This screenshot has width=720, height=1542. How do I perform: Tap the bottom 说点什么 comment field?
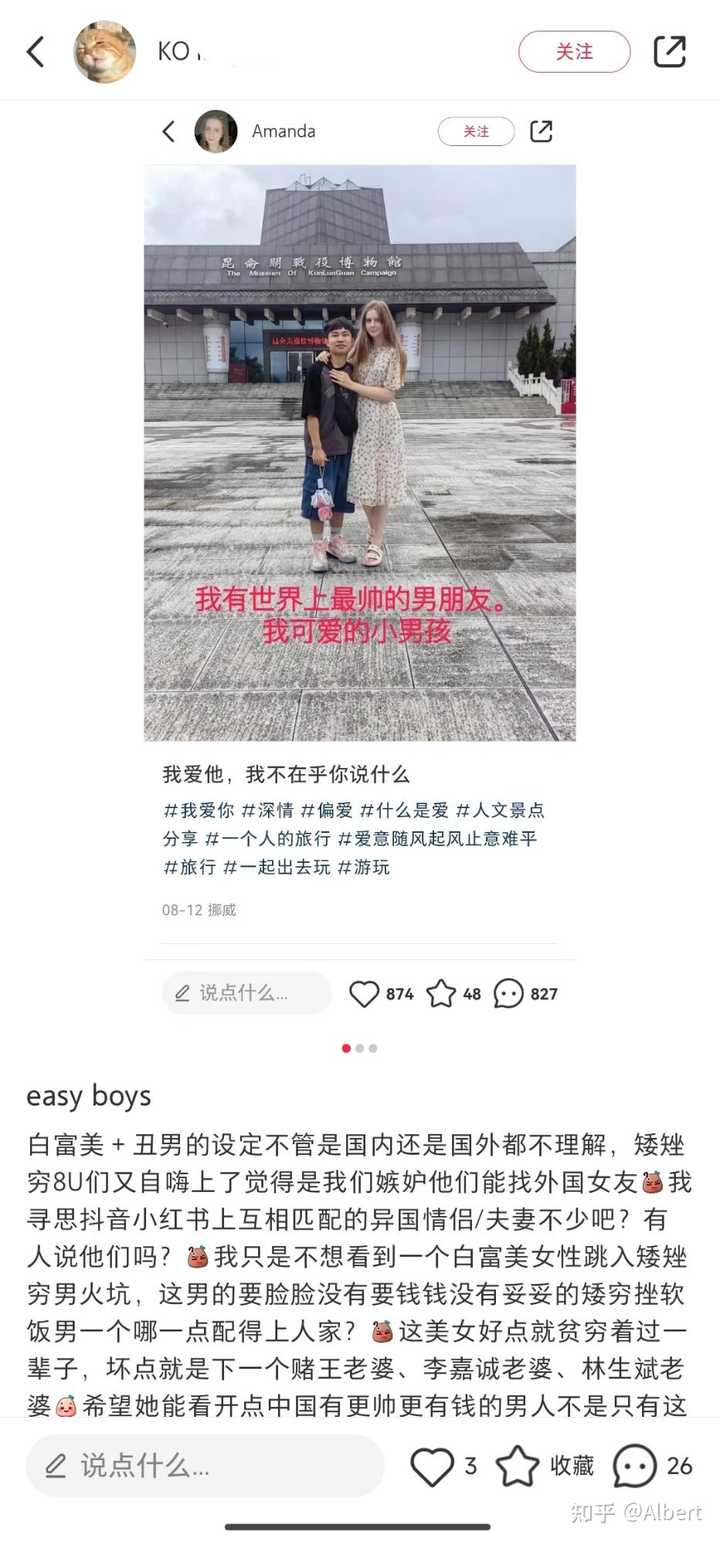(x=205, y=1466)
